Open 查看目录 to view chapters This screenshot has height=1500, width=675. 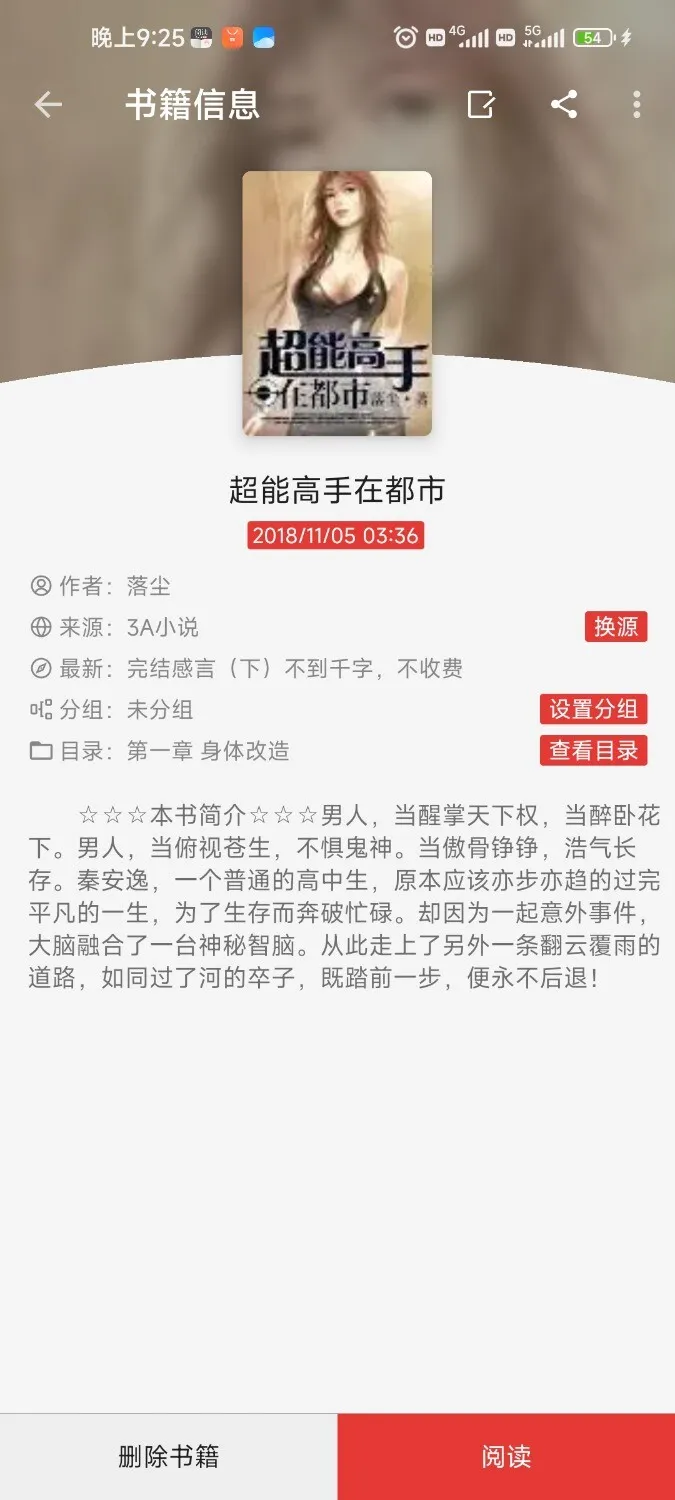pos(594,750)
